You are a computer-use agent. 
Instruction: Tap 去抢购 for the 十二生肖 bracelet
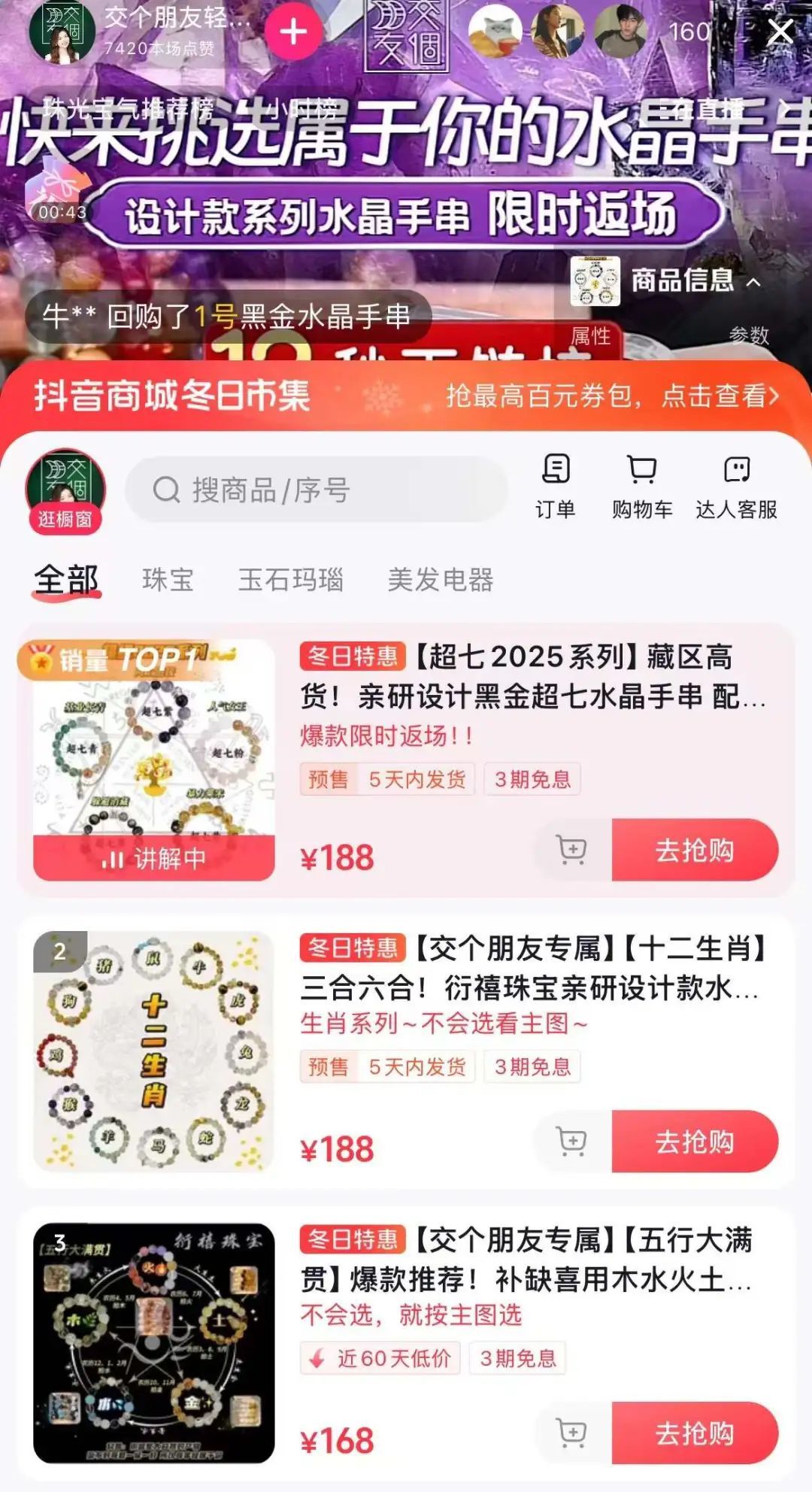click(695, 1142)
